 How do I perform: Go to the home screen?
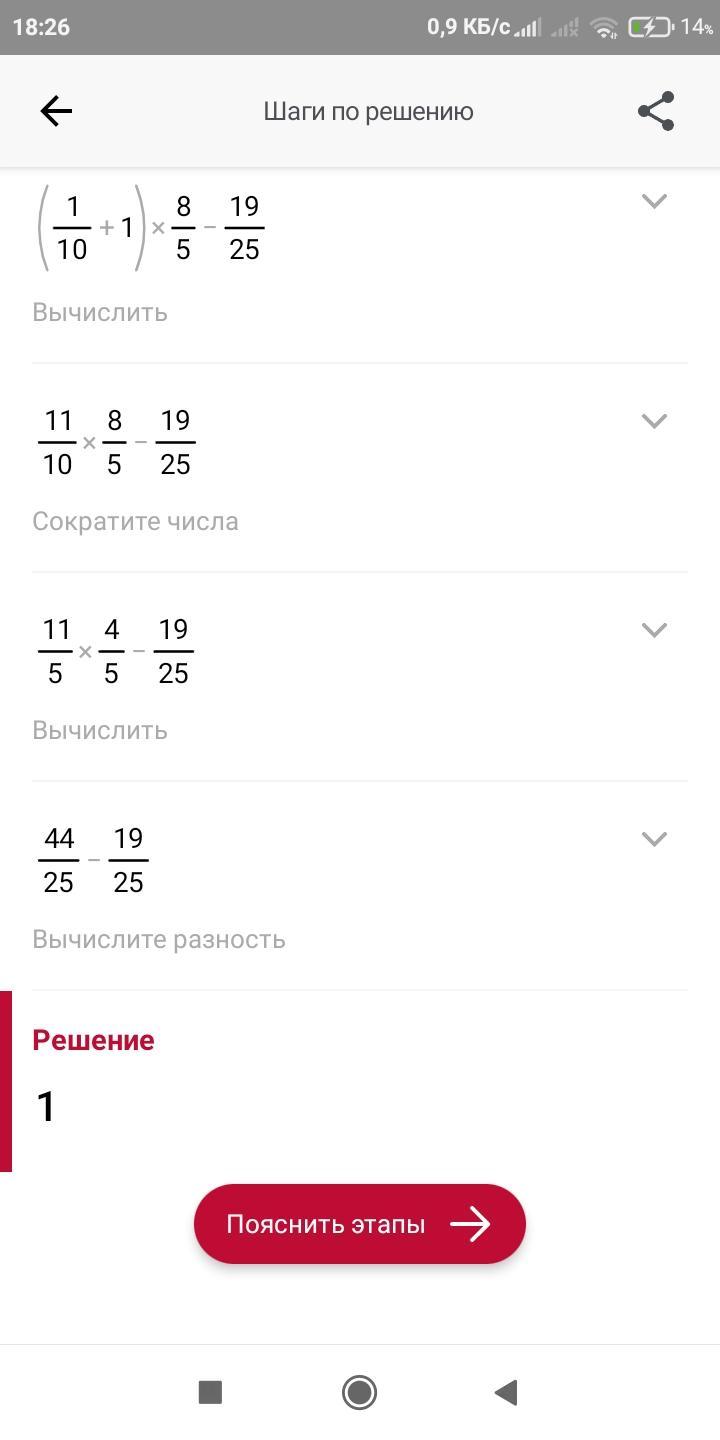(x=360, y=1392)
